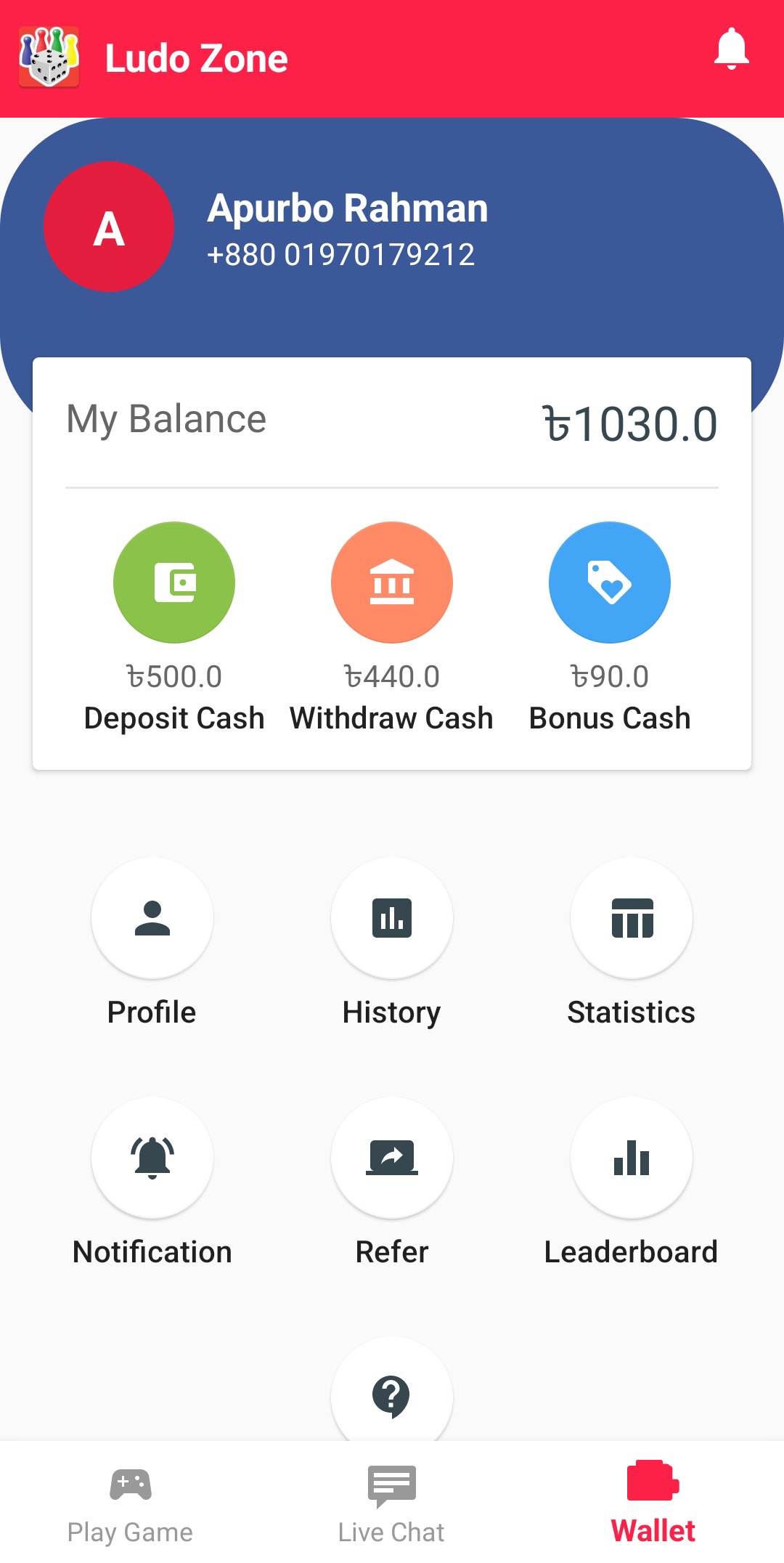Switch to the Play Game tab
784x1563 pixels.
pyautogui.click(x=131, y=1503)
